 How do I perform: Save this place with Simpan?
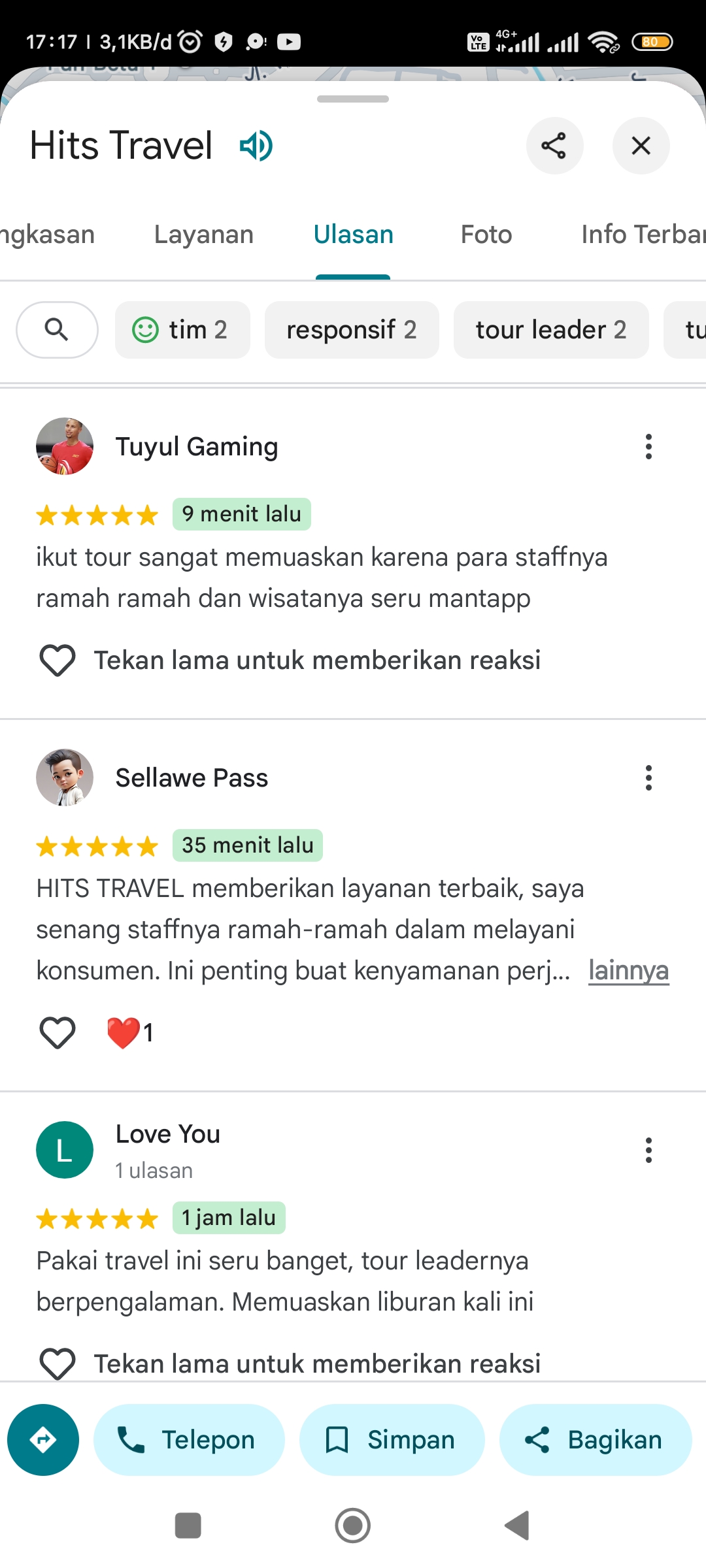[x=392, y=1440]
